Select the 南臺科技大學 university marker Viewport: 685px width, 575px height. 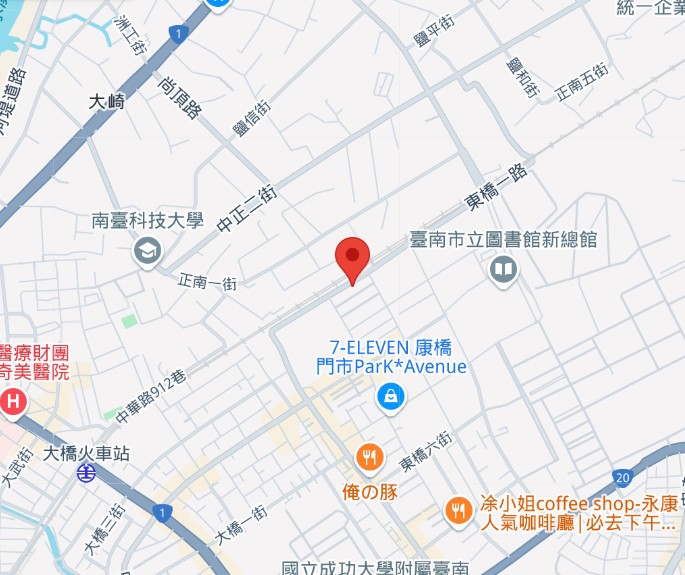[x=148, y=251]
